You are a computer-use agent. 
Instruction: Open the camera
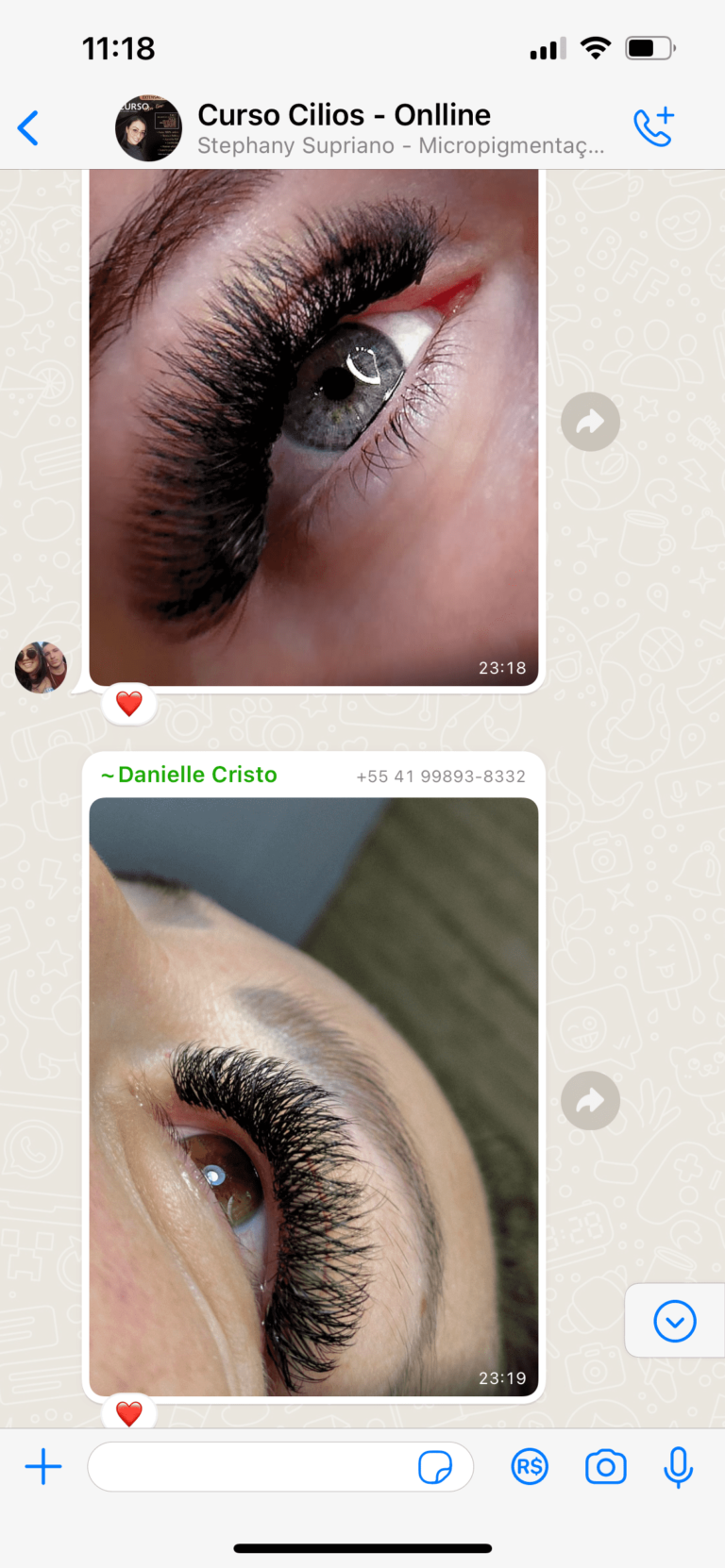pyautogui.click(x=605, y=1467)
